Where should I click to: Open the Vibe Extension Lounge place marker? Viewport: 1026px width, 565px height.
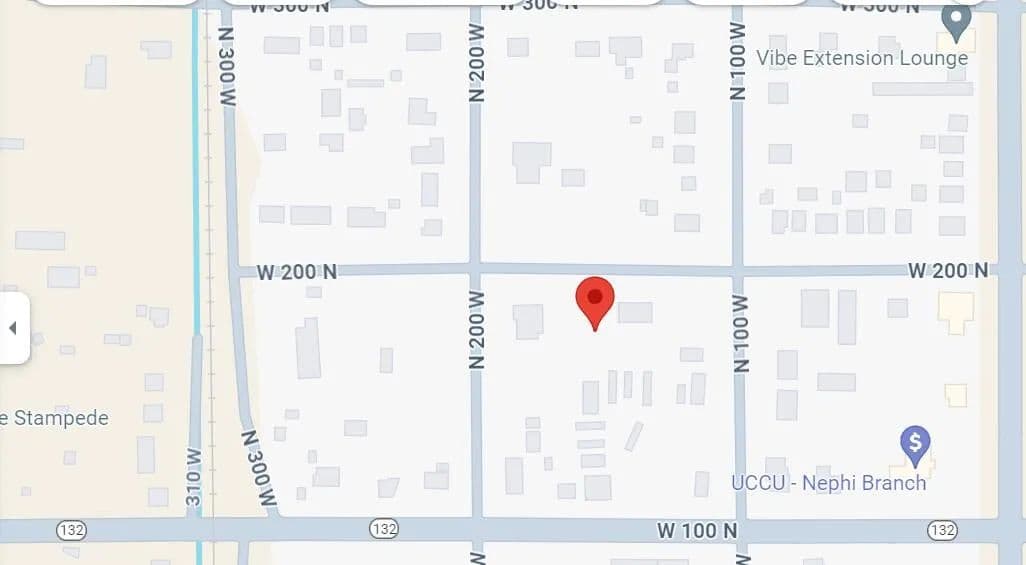coord(957,23)
